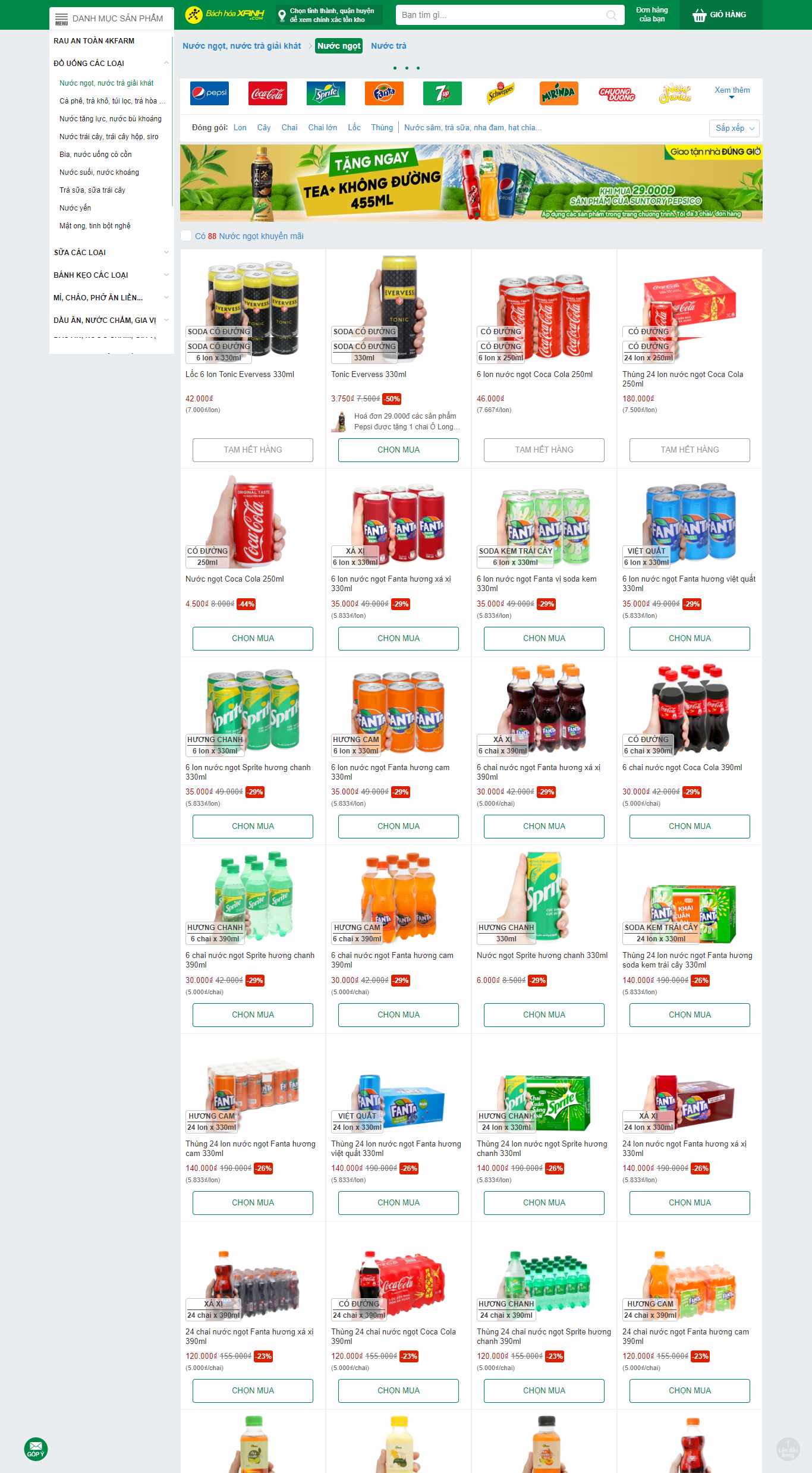Filter by Pepsi brand logo
Viewport: 812px width, 1473px height.
tap(209, 93)
